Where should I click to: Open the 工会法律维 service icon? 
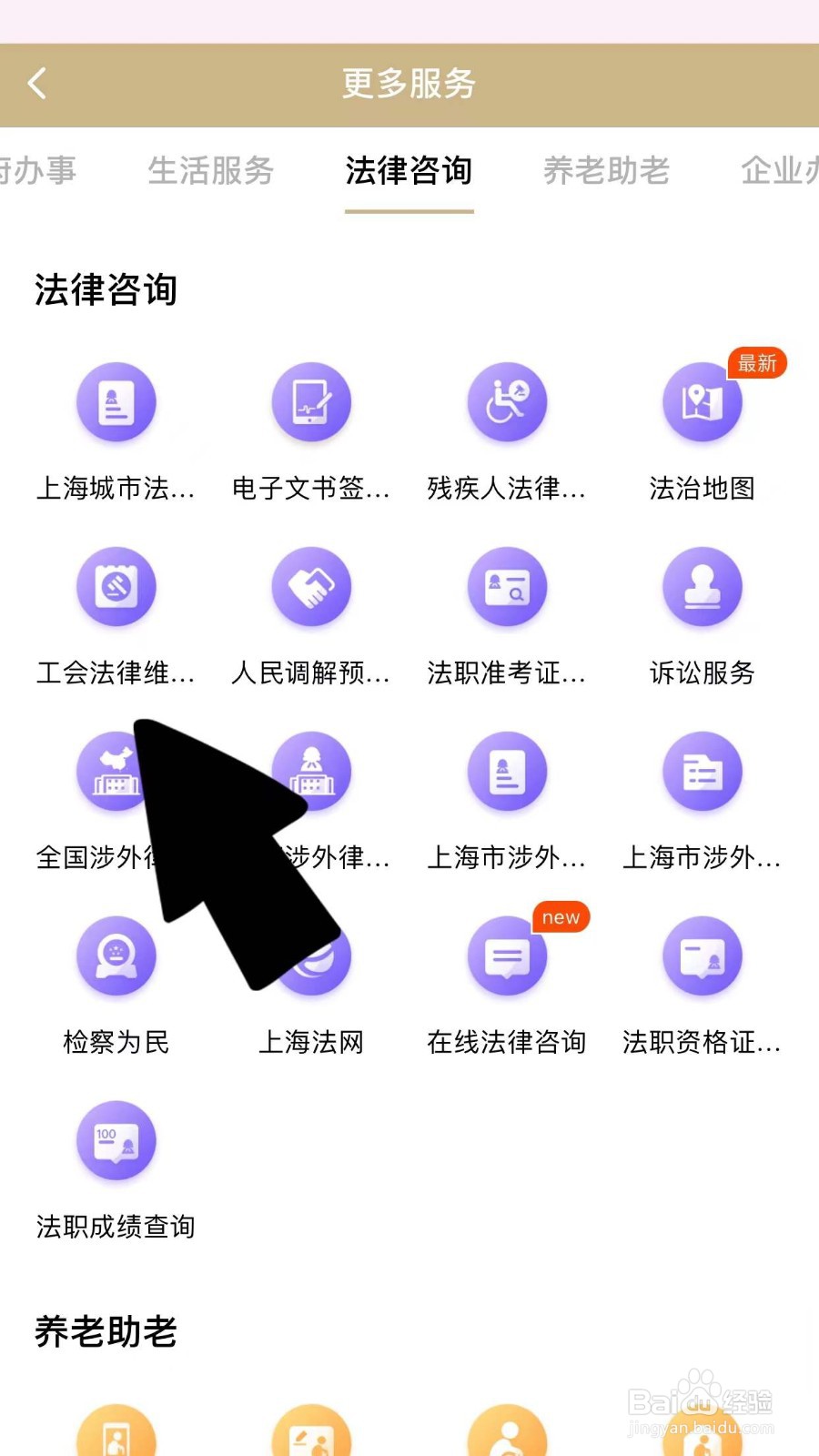116,587
